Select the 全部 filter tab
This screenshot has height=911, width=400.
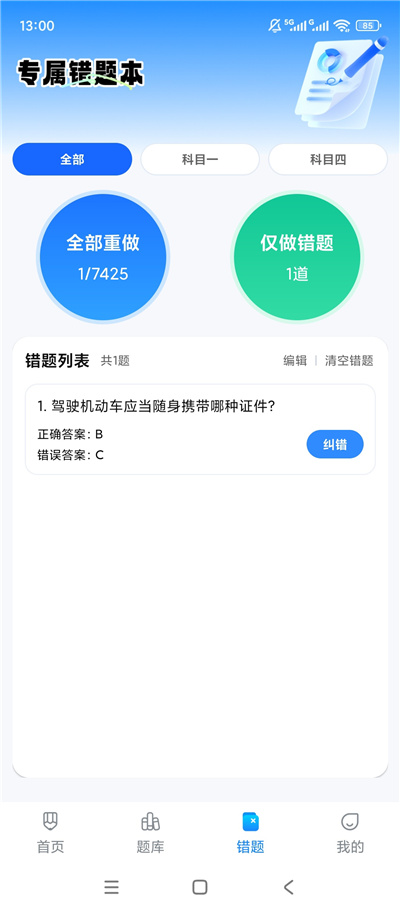[x=72, y=159]
